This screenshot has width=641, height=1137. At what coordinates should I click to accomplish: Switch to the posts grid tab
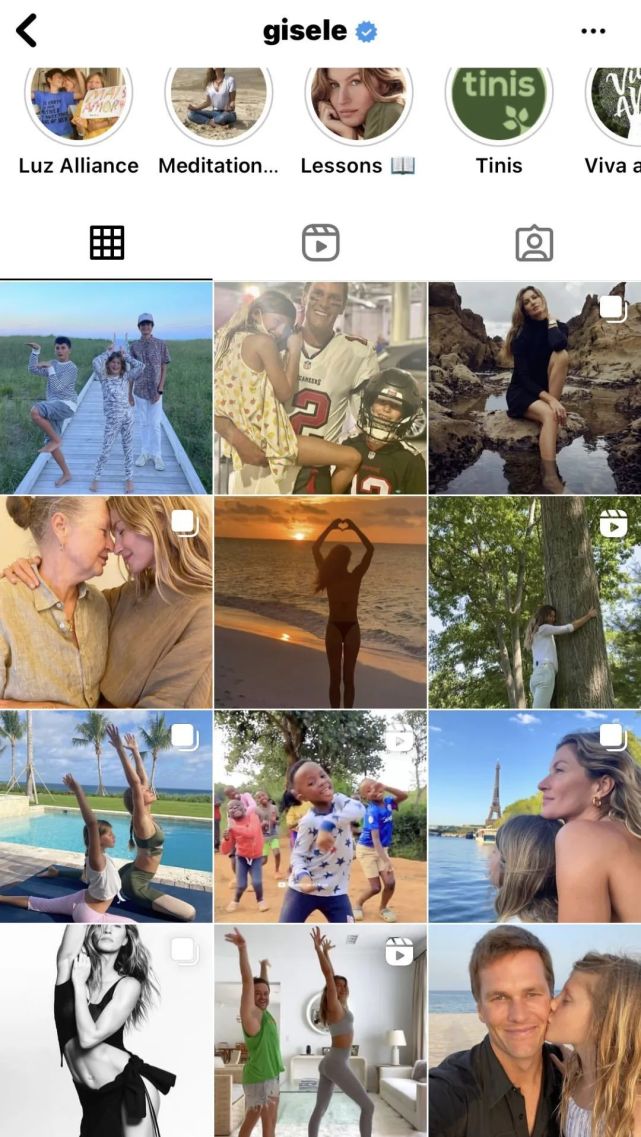(x=106, y=243)
